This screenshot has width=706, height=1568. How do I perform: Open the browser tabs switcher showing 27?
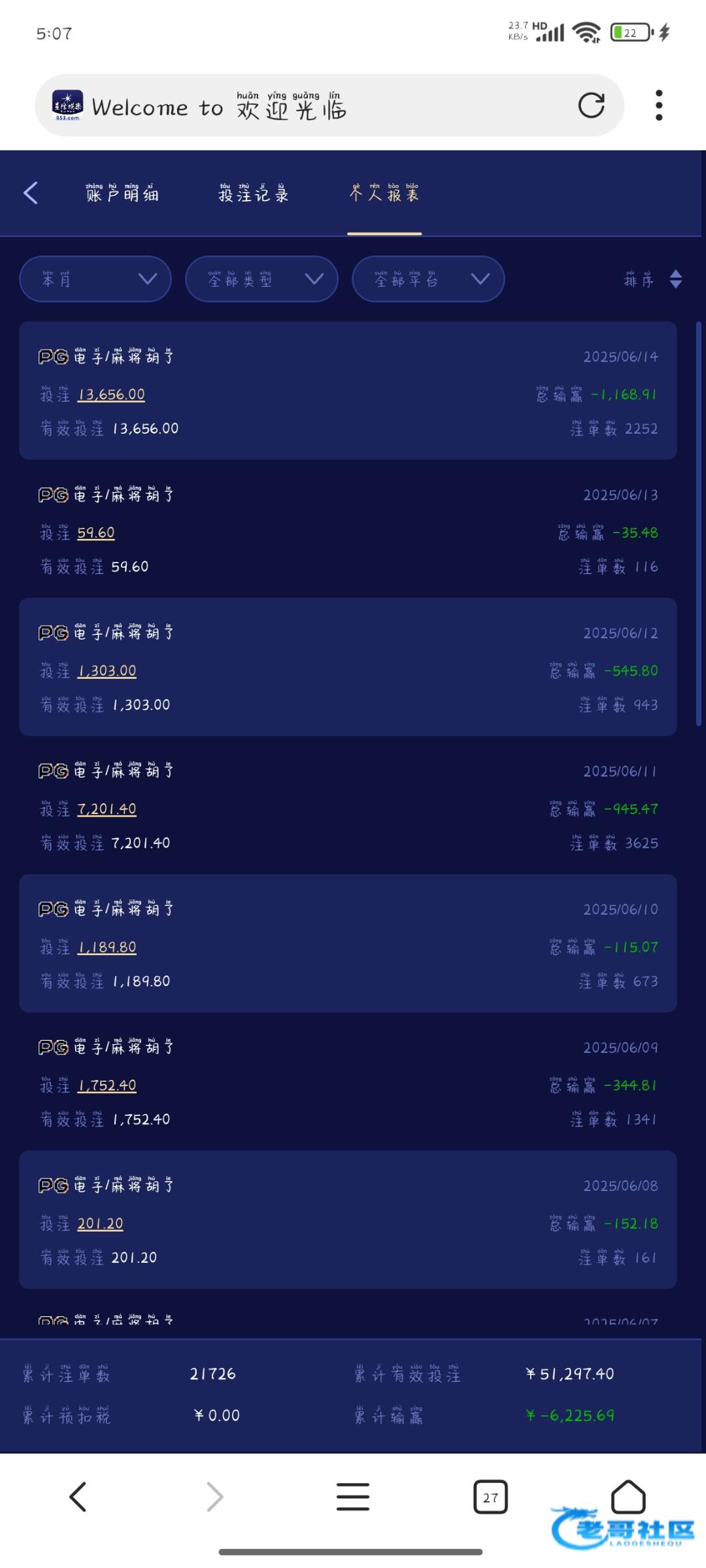[x=490, y=1497]
